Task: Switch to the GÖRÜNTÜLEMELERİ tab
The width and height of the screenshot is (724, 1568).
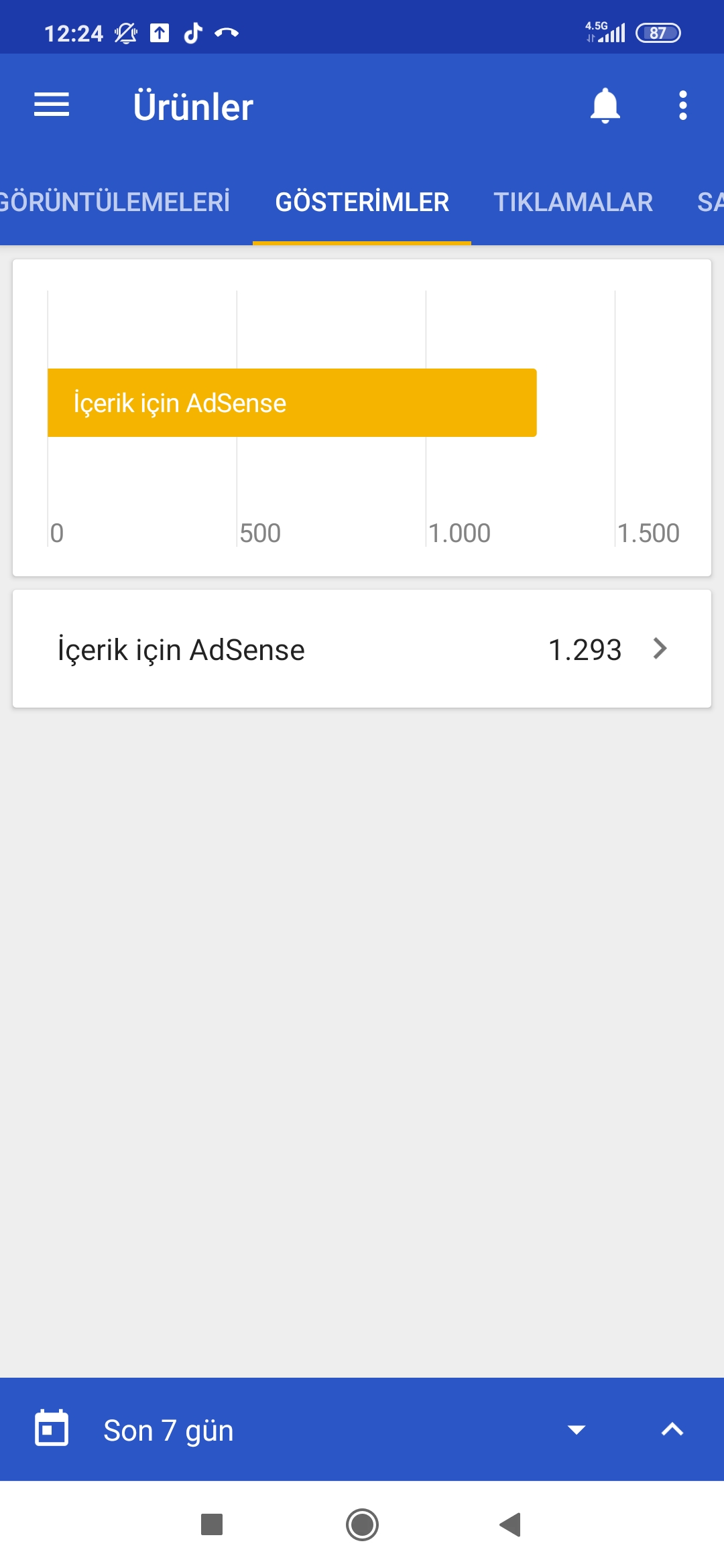Action: click(115, 202)
